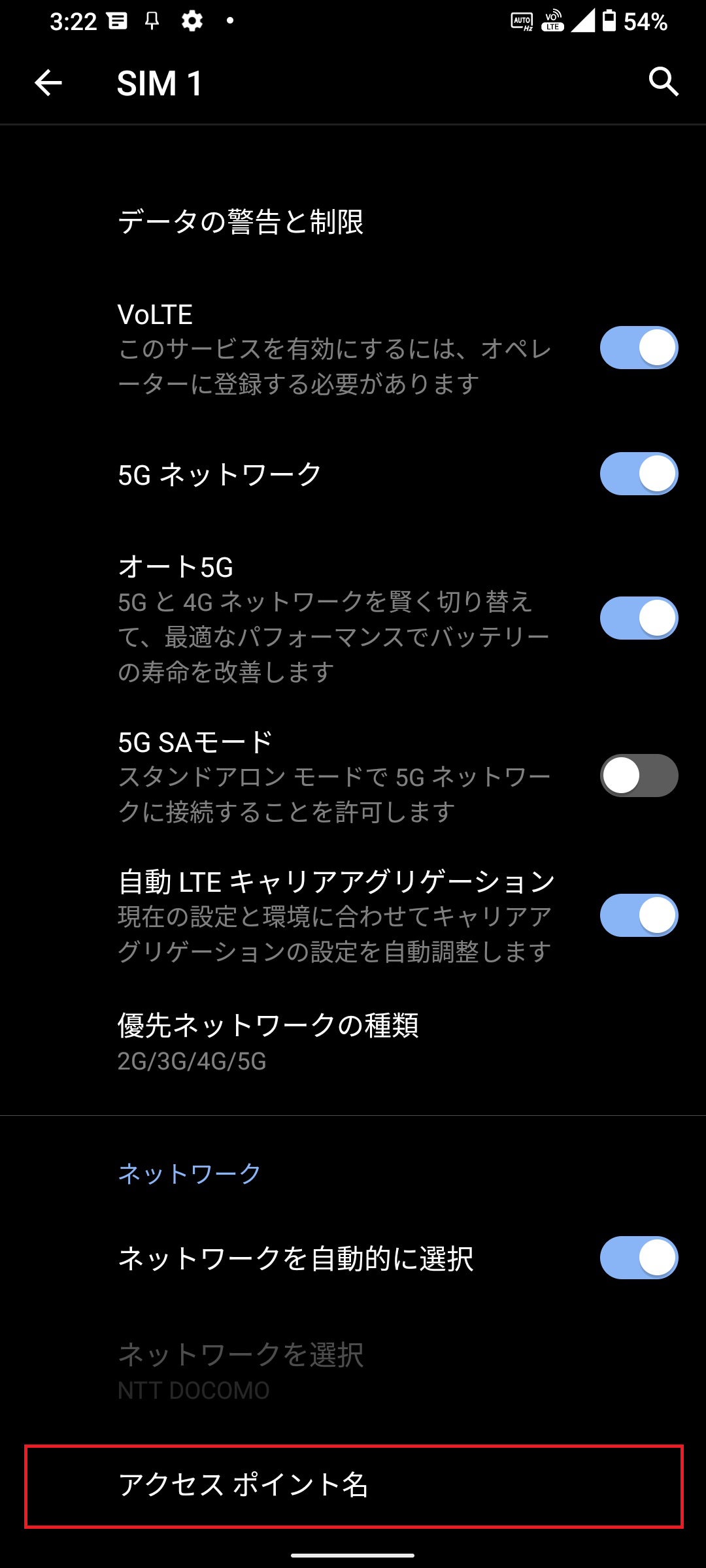Enable 5G SA モード
The width and height of the screenshot is (706, 1568).
click(x=638, y=776)
